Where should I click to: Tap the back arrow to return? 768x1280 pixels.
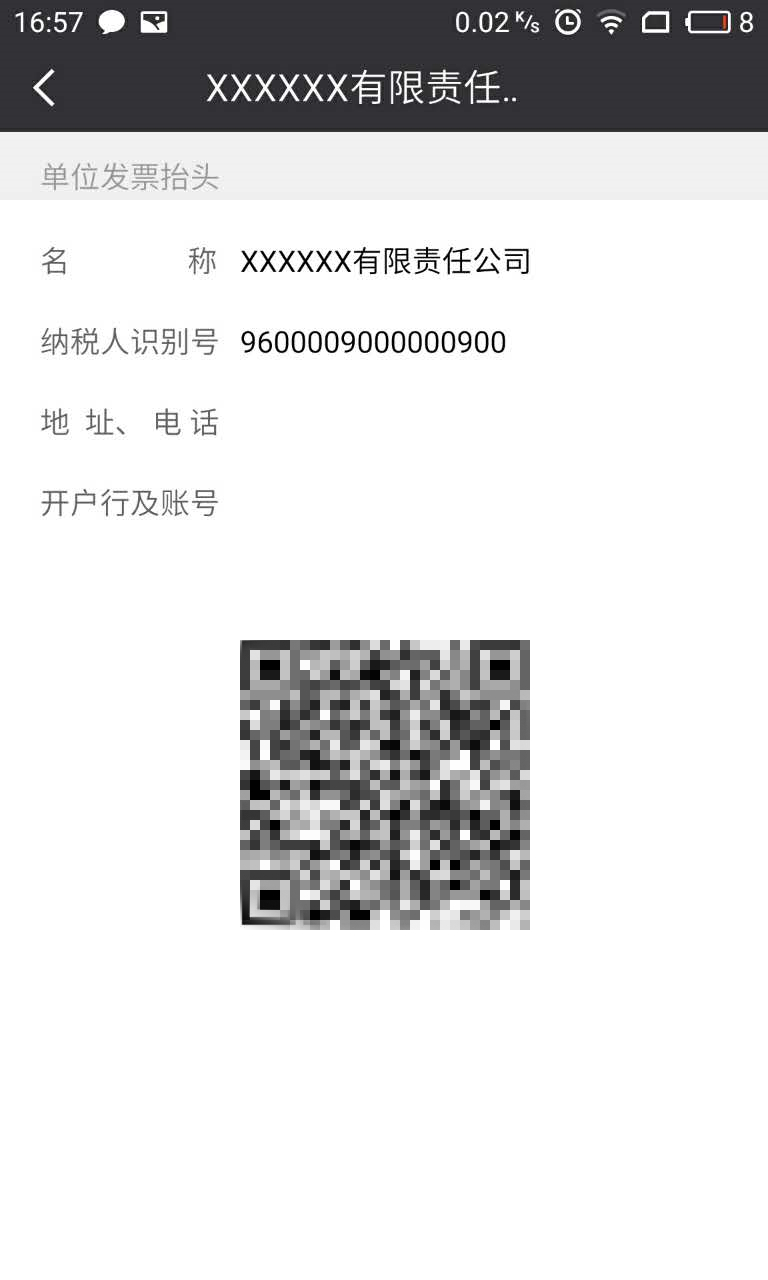[x=44, y=88]
